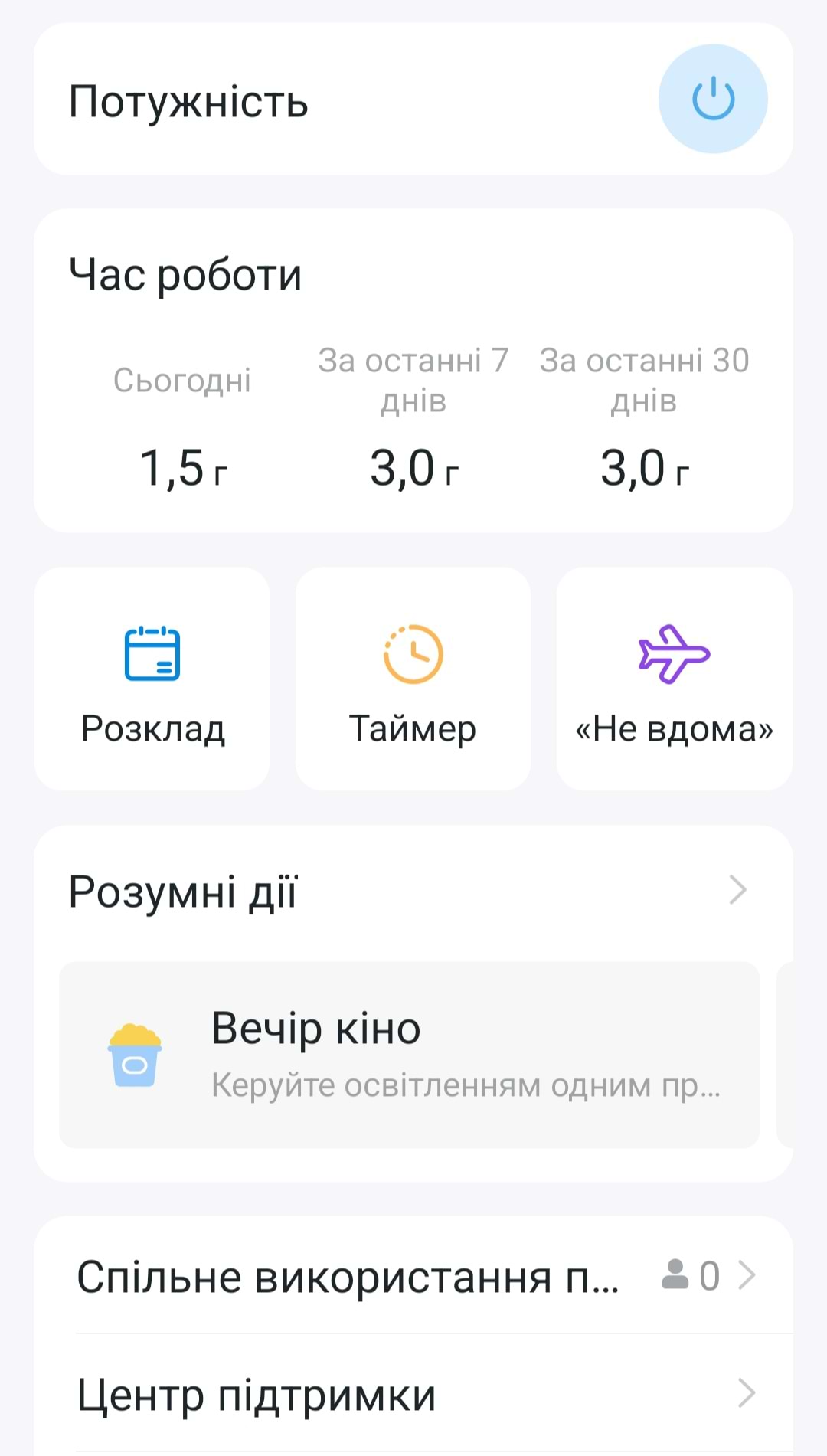Open Спільне використання пристрою settings
Viewport: 827px width, 1456px height.
tap(413, 1277)
